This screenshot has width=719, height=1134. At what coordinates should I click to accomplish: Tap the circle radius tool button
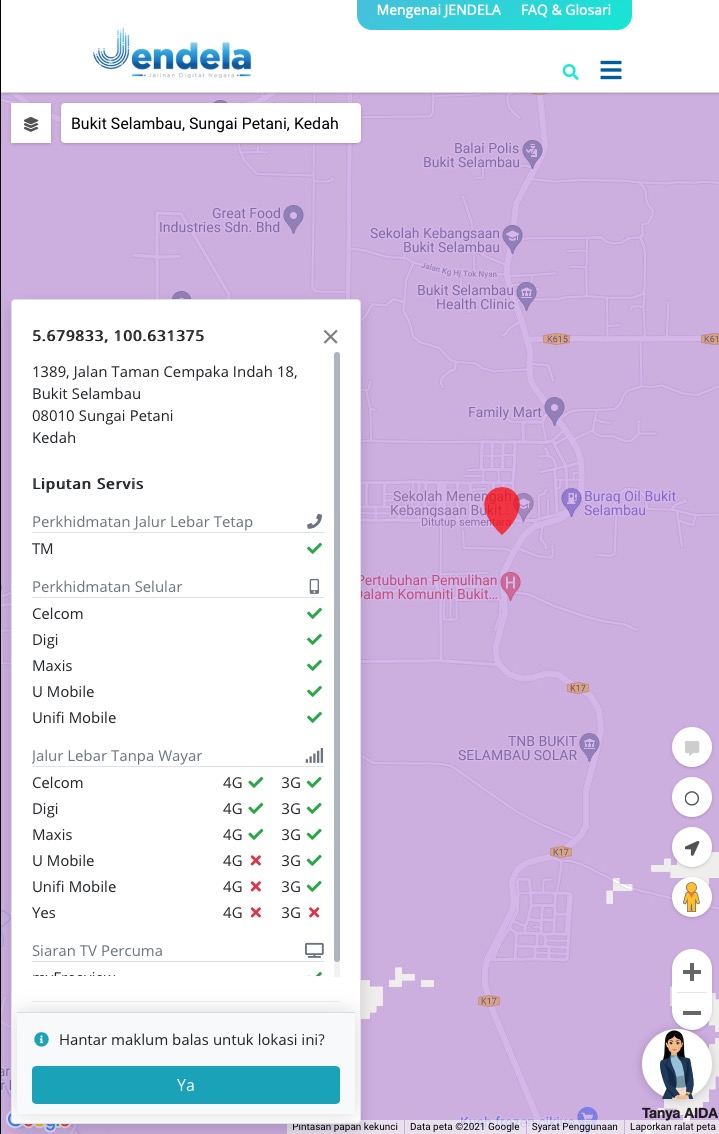click(x=691, y=798)
